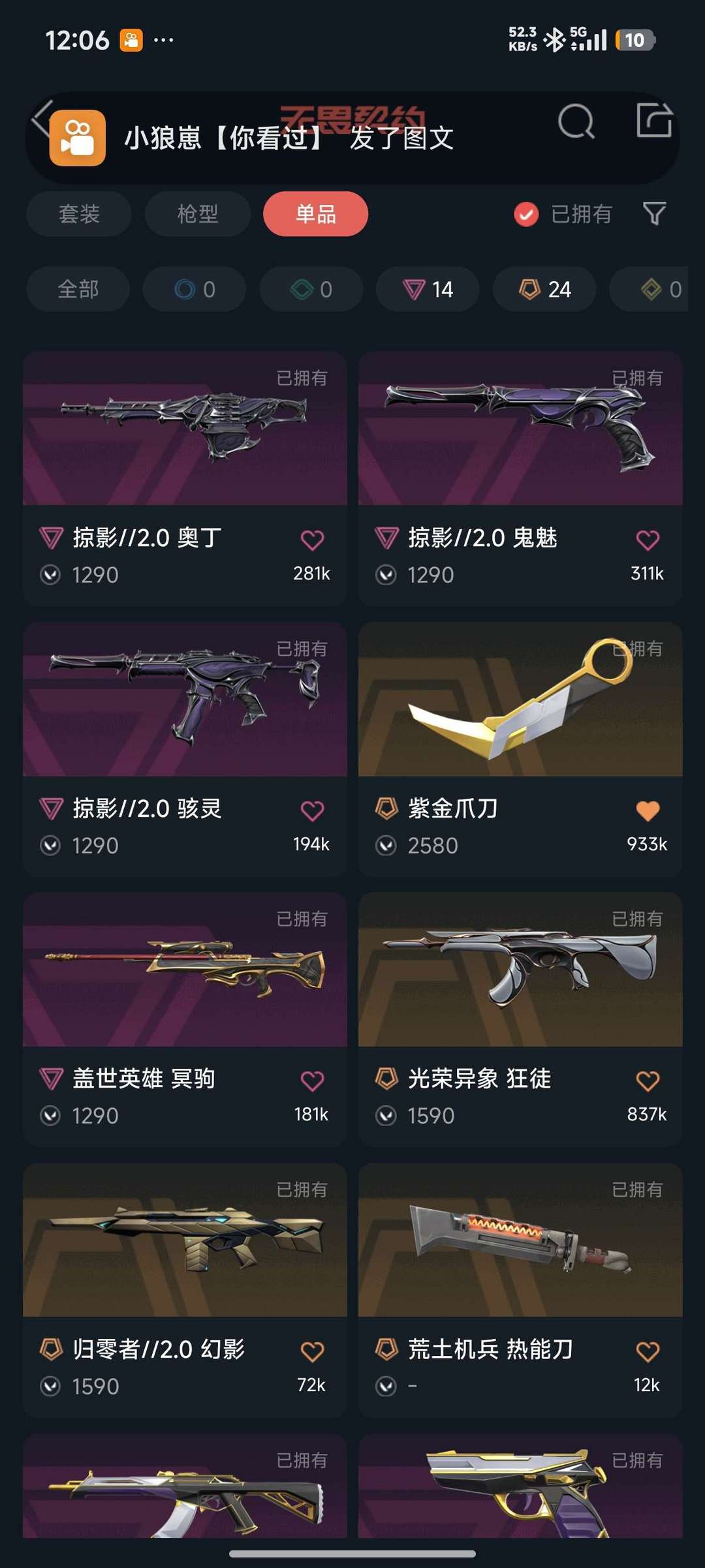Select the blue circle rarity filter showing 0
The width and height of the screenshot is (705, 1568).
(x=194, y=289)
